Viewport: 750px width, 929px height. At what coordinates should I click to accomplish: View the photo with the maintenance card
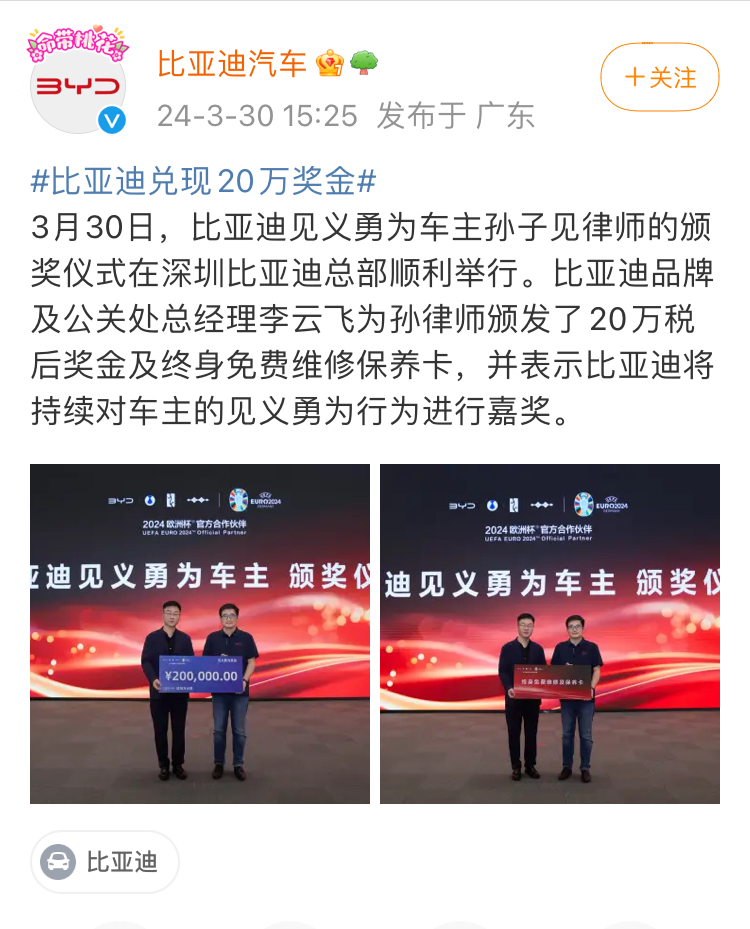(549, 633)
